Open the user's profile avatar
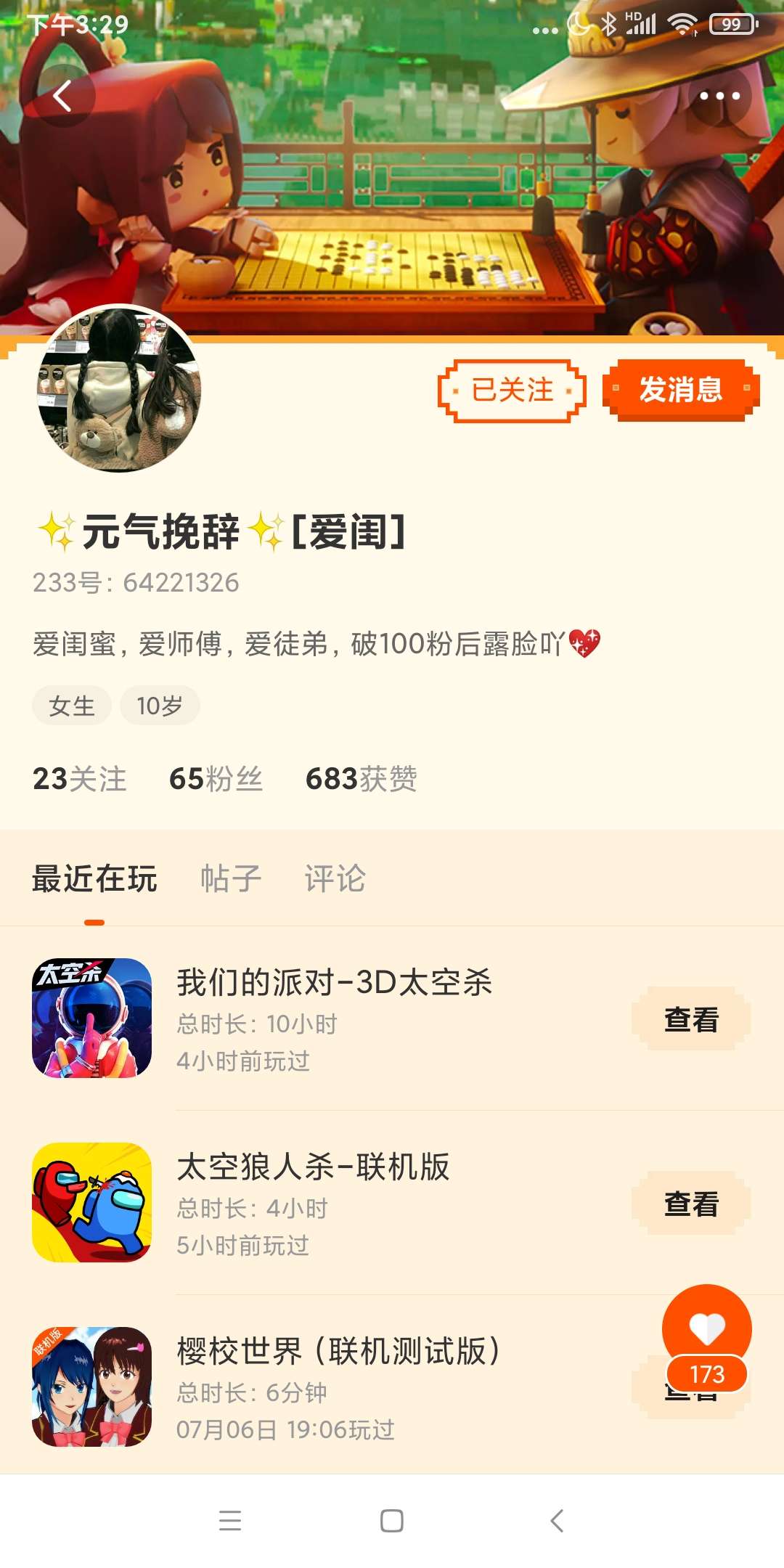Screen dimensions: 784x1568 pos(119,389)
